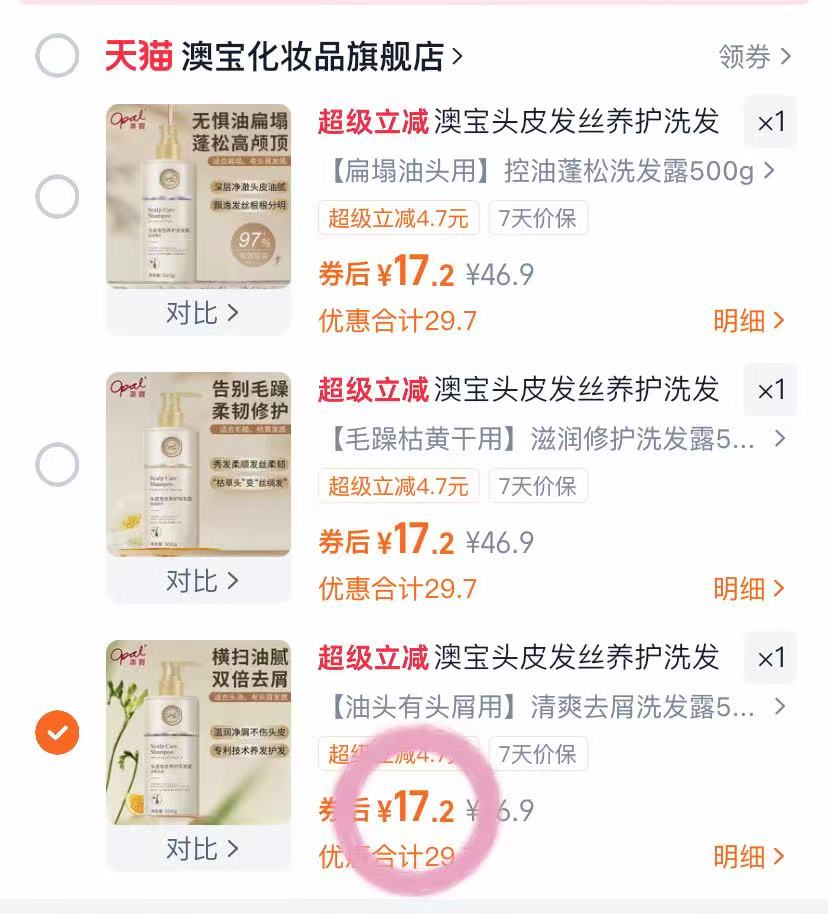Click the x1 quantity indicator on first item

(x=770, y=122)
